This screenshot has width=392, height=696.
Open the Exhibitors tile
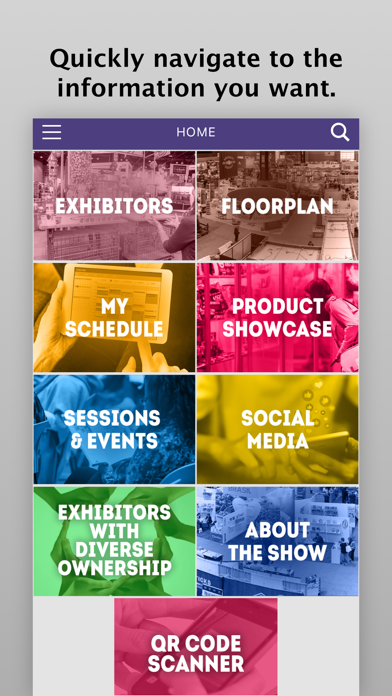coord(115,206)
